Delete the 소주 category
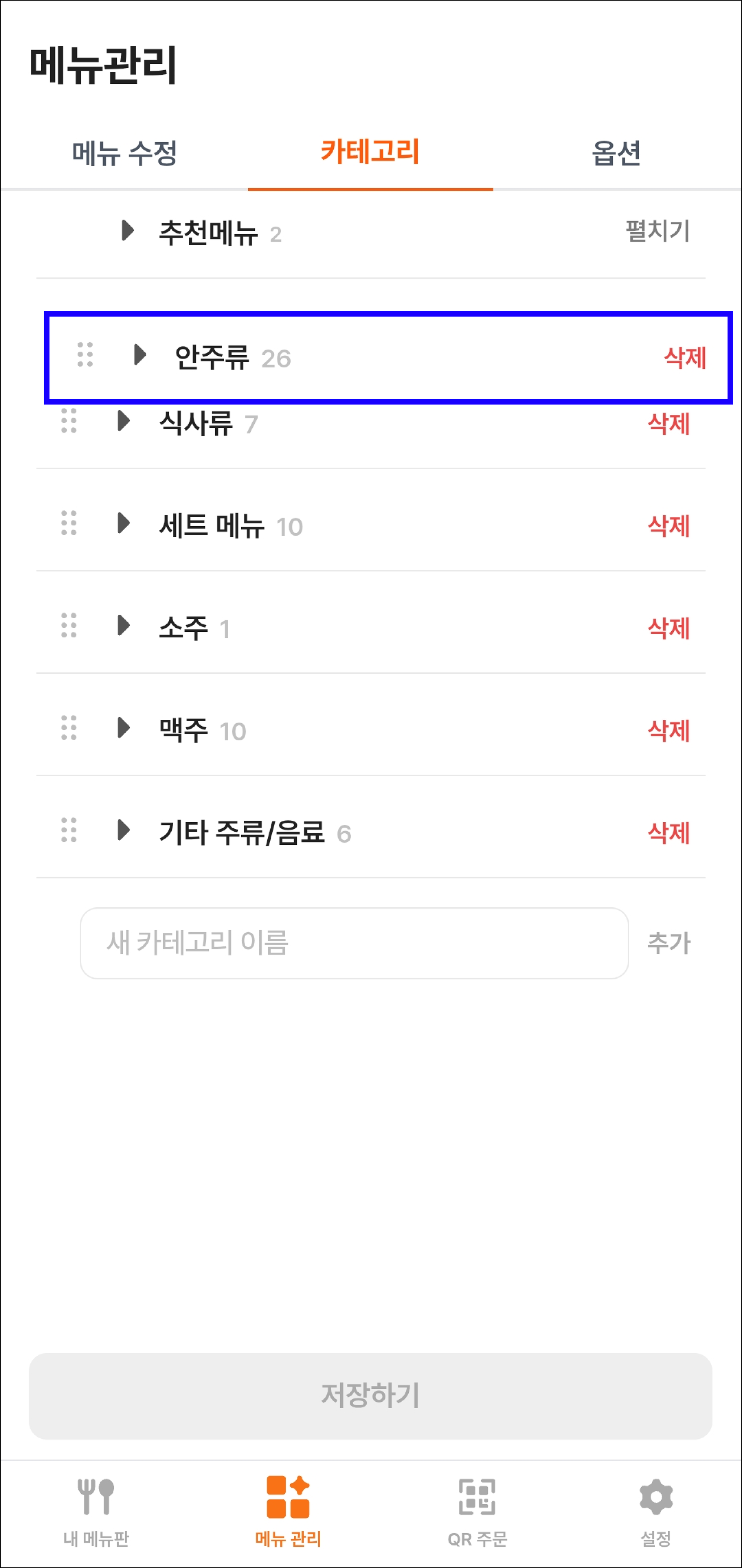The image size is (742, 1568). (x=669, y=628)
